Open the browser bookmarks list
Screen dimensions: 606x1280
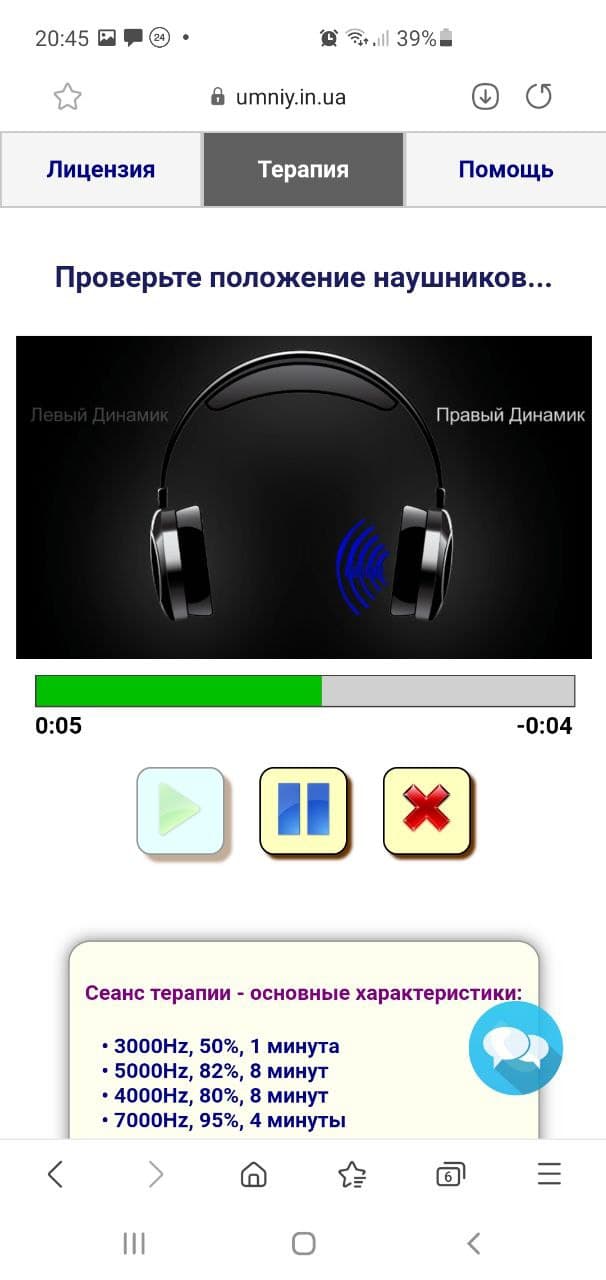coord(352,1174)
